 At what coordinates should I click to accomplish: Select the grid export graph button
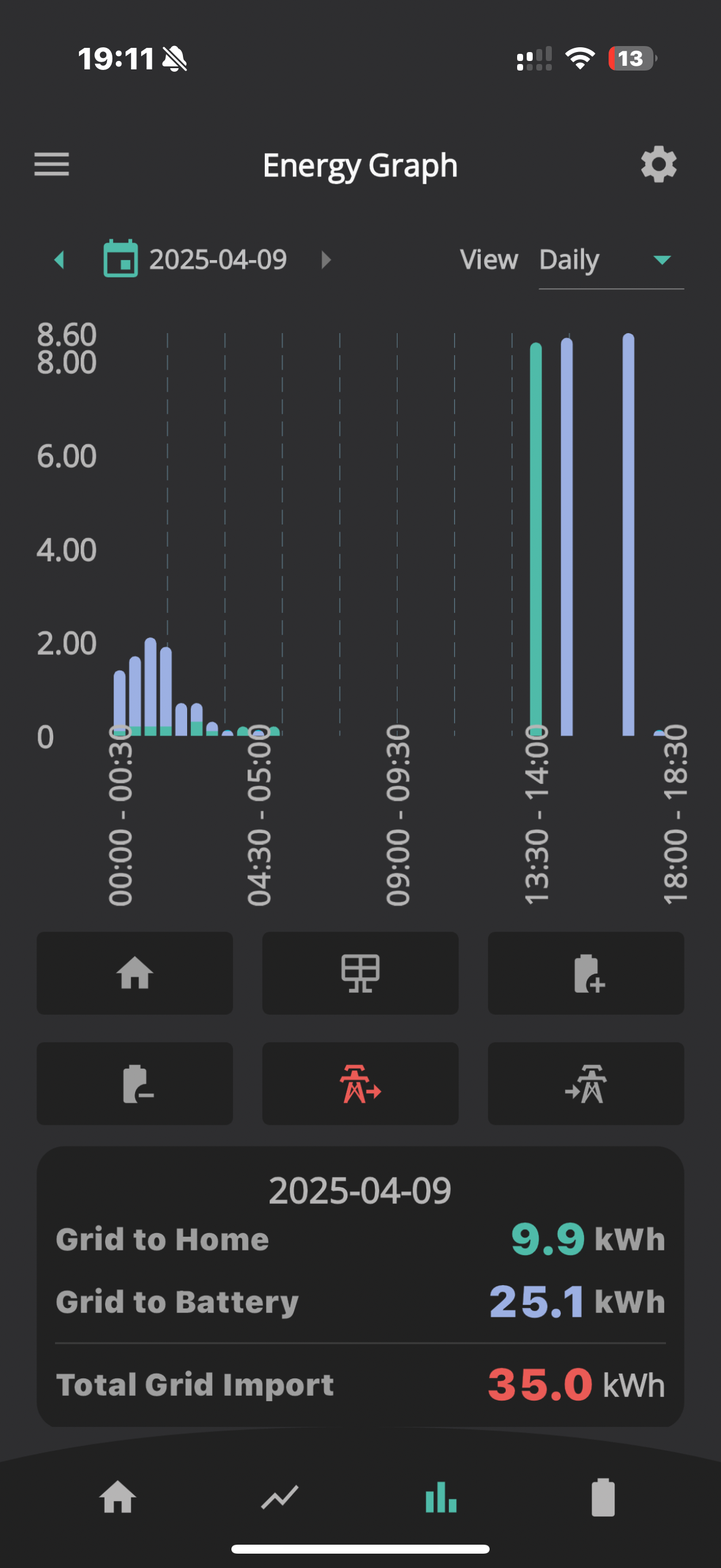click(586, 1084)
